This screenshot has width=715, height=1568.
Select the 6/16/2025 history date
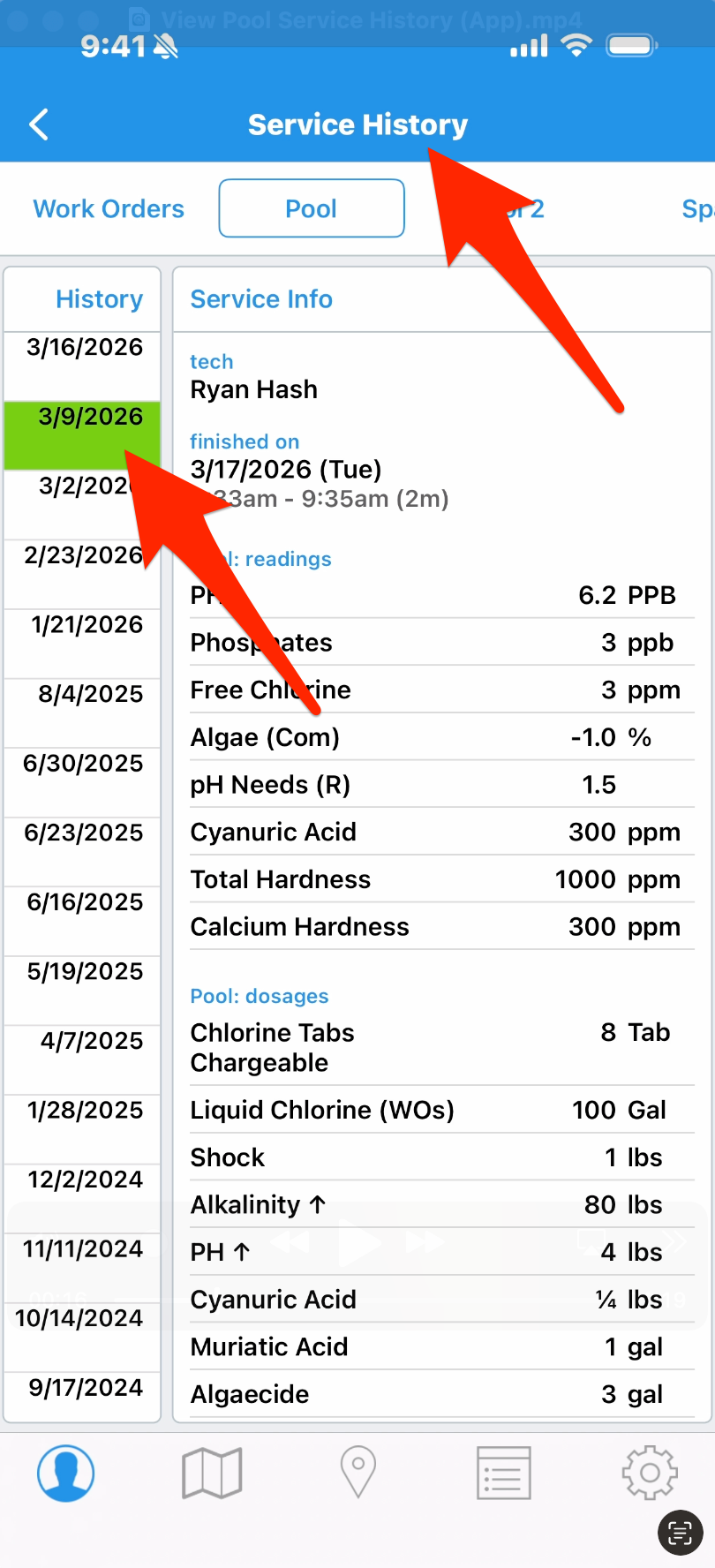click(84, 902)
